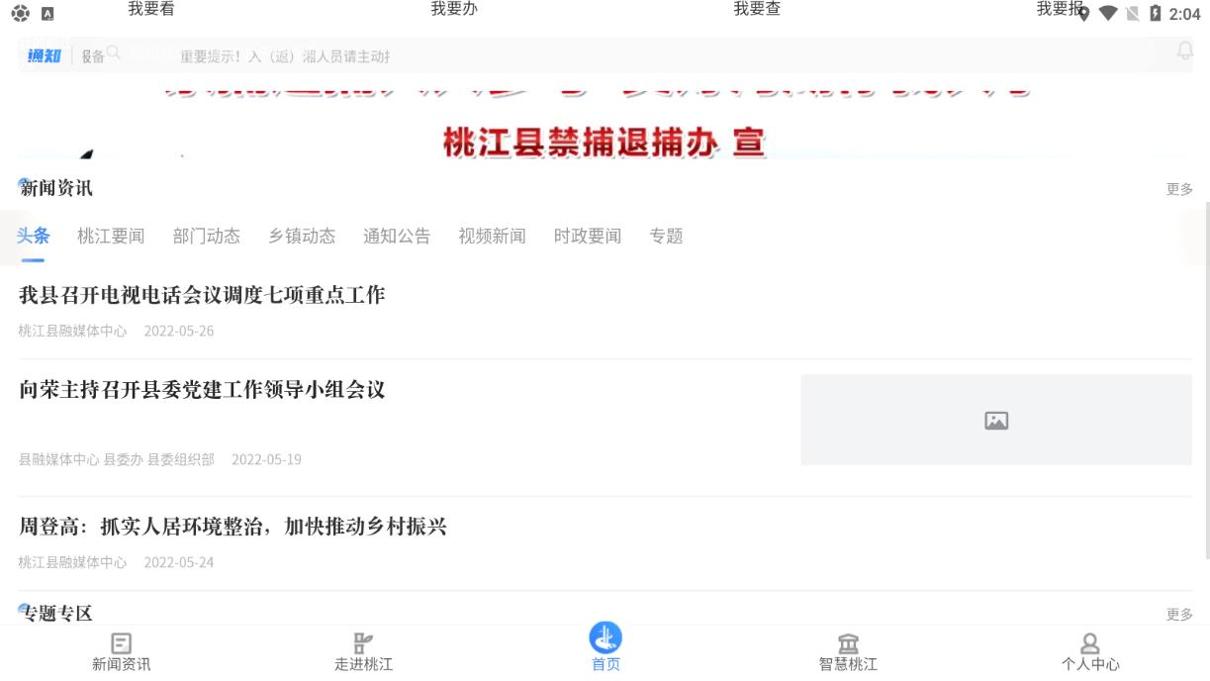Switch to 部门动态 tab
Image resolution: width=1210 pixels, height=681 pixels.
point(206,237)
